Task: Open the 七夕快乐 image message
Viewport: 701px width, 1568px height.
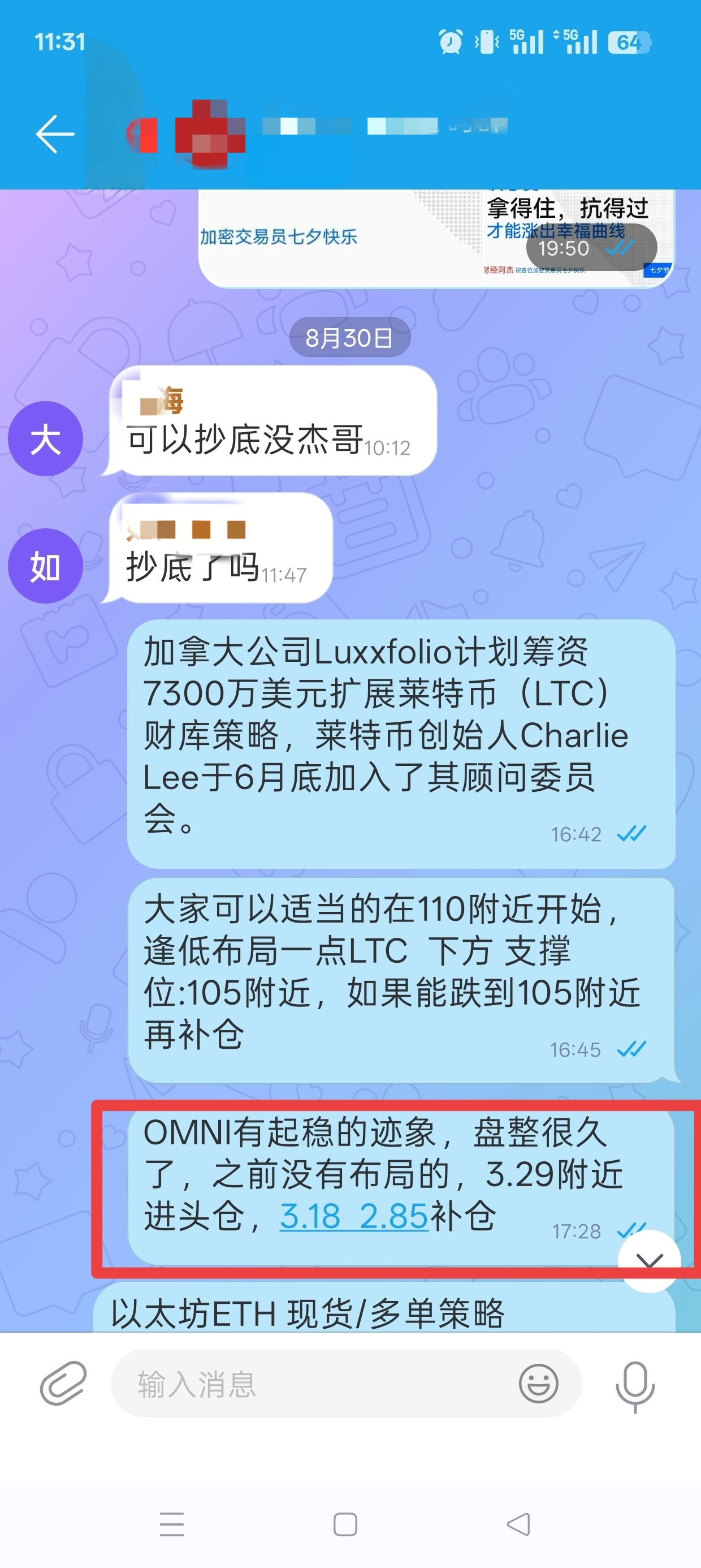Action: pos(365,239)
